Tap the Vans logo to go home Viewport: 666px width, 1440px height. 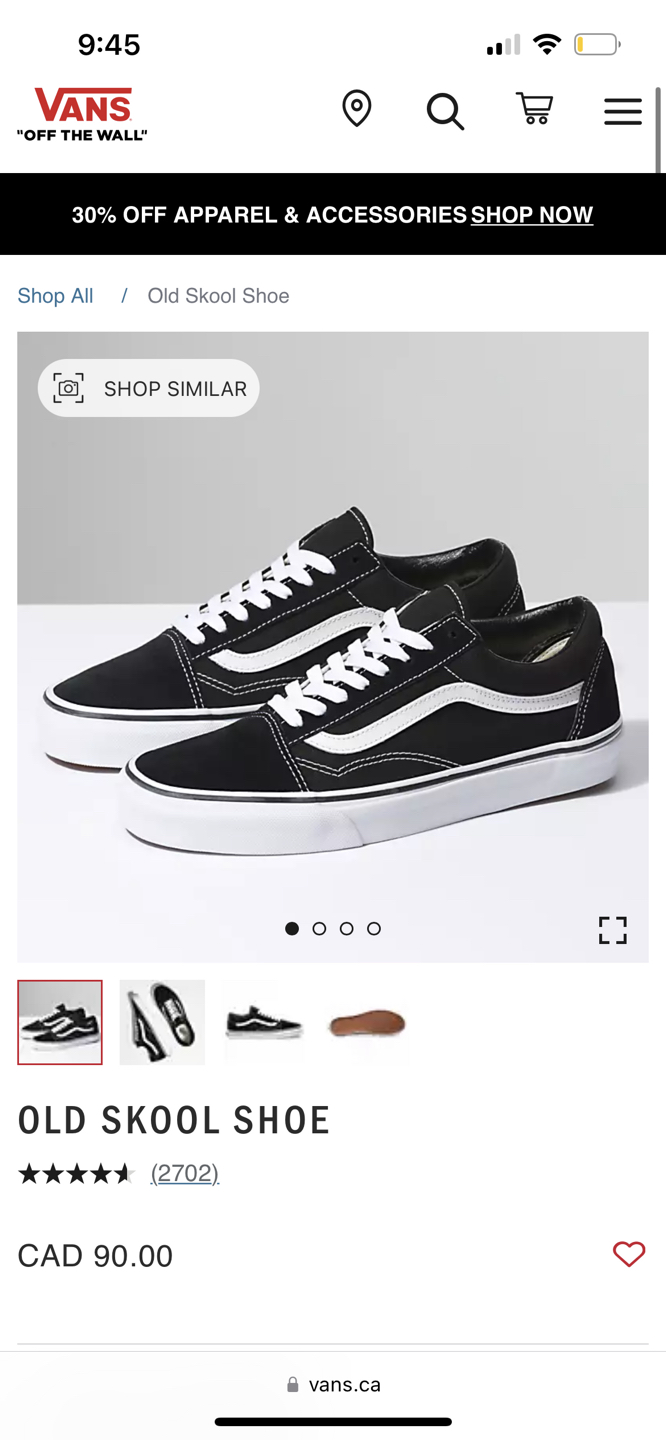click(x=82, y=113)
